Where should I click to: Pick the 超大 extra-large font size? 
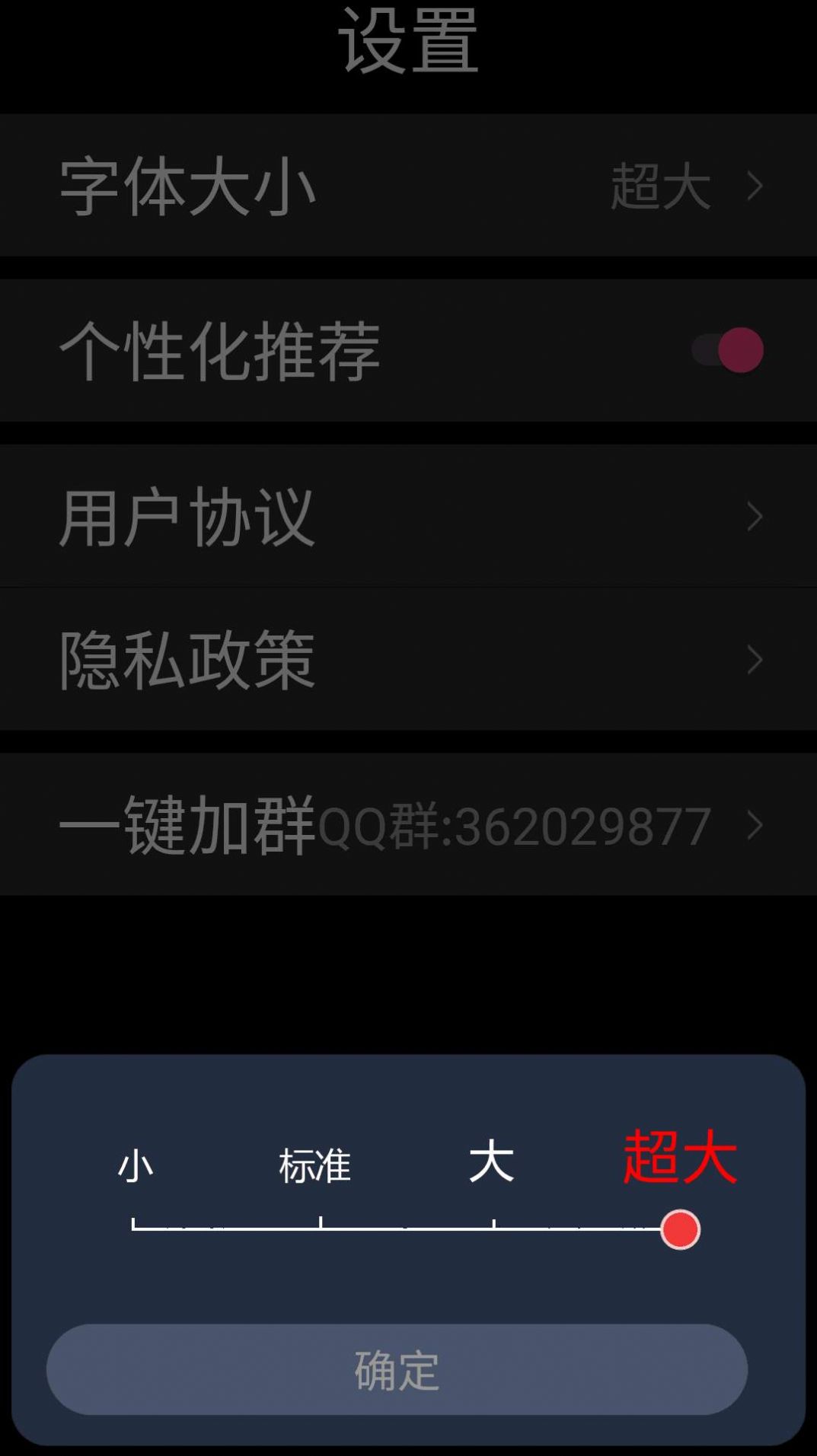(x=680, y=1158)
